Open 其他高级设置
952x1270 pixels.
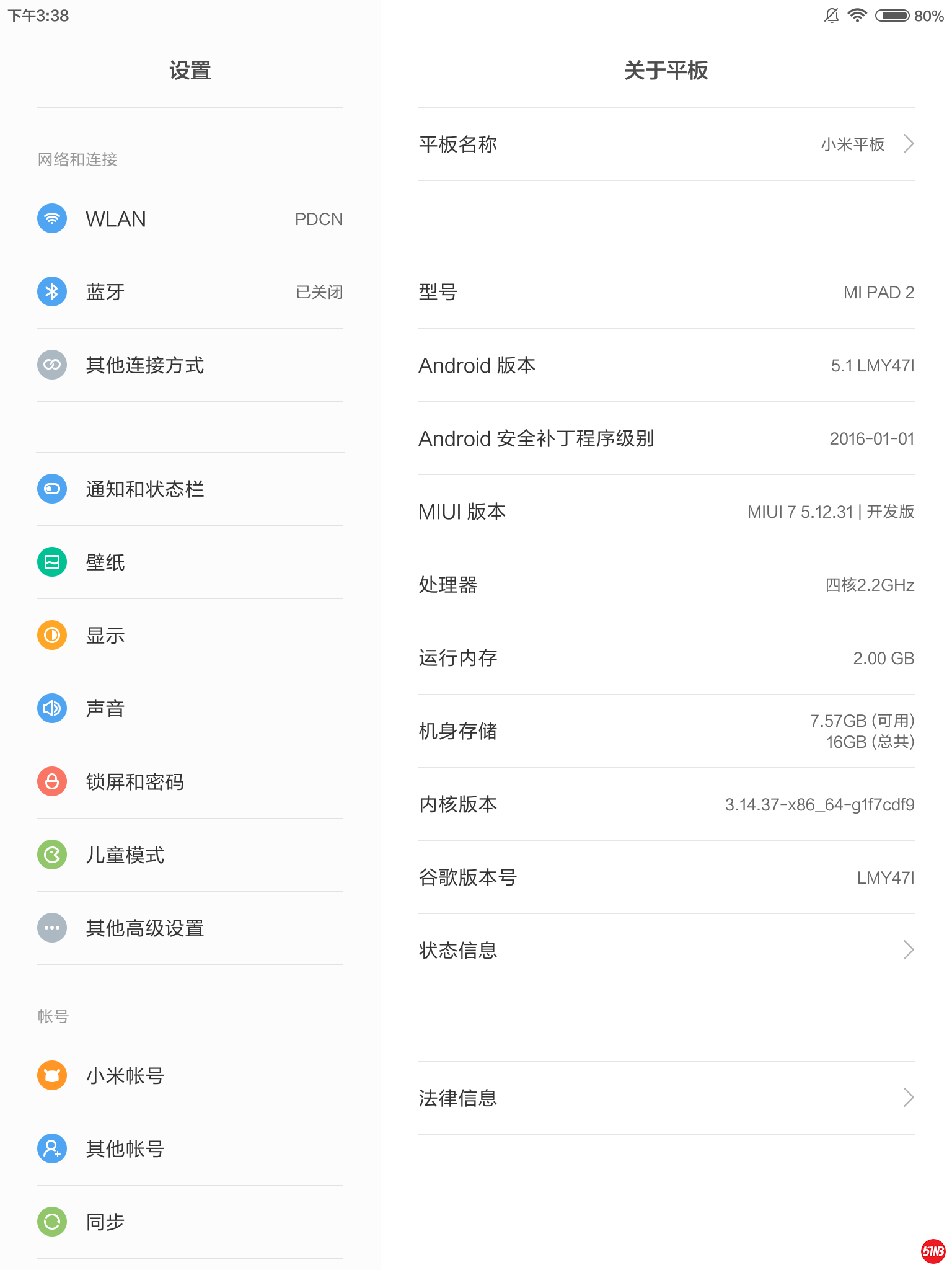point(190,928)
